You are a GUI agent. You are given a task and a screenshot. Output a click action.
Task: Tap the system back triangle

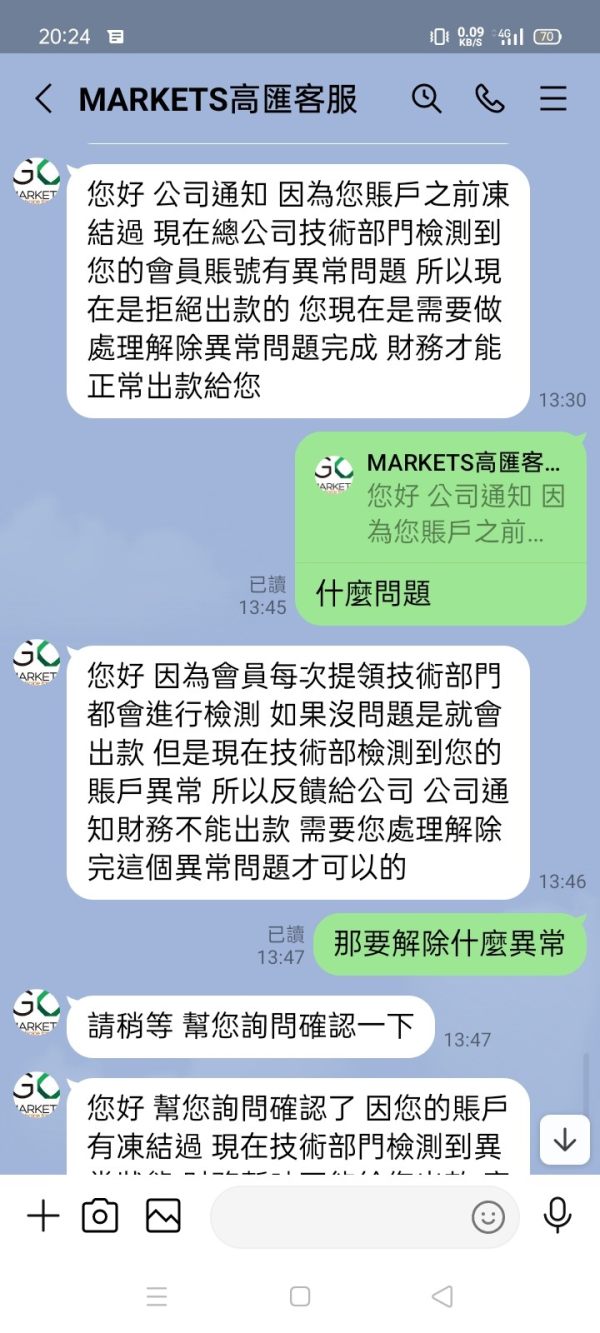pos(442,1297)
